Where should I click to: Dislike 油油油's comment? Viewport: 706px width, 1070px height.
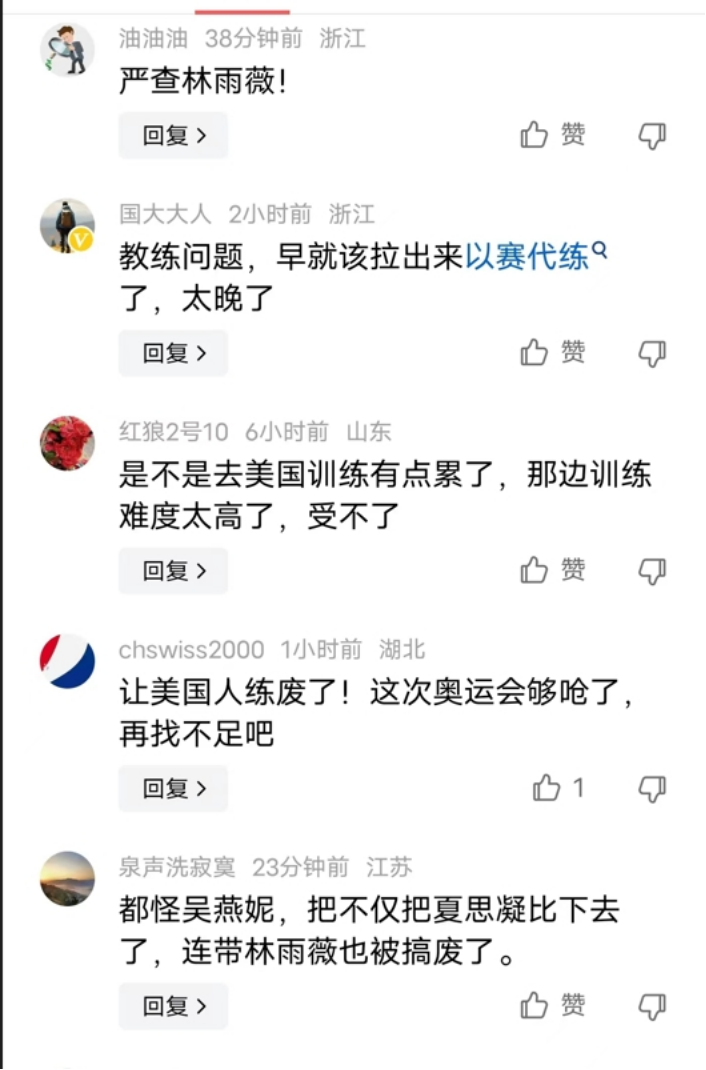click(x=652, y=136)
